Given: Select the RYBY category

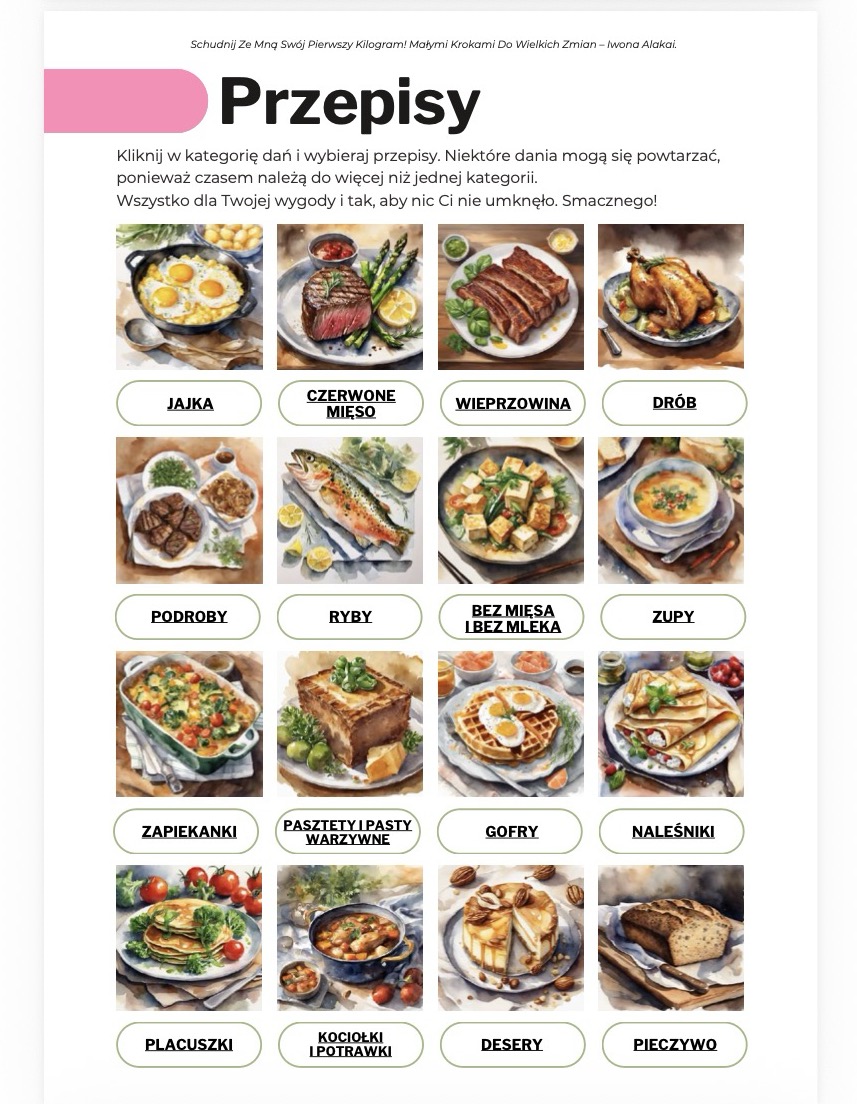Looking at the screenshot, I should (x=349, y=617).
